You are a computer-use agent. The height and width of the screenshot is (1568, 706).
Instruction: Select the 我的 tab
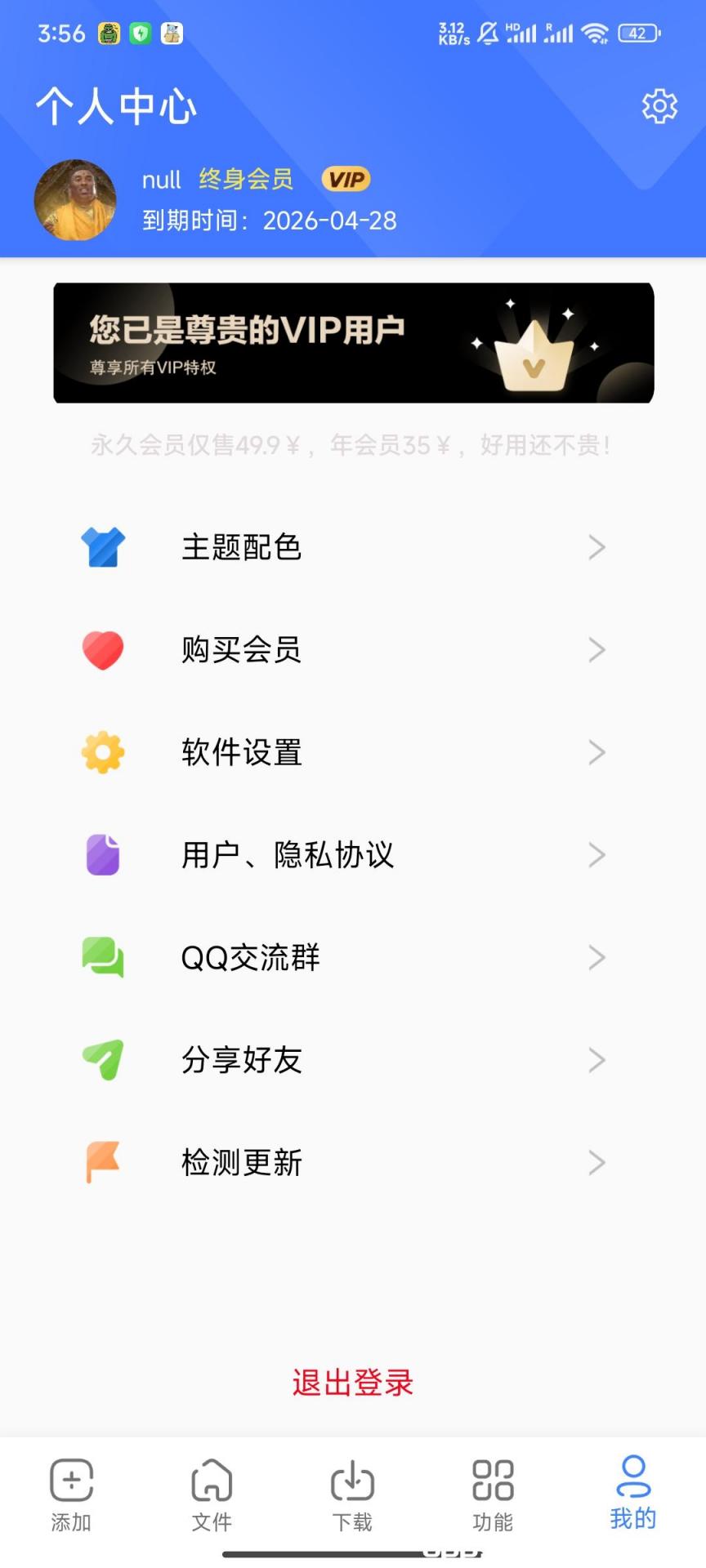[633, 1492]
